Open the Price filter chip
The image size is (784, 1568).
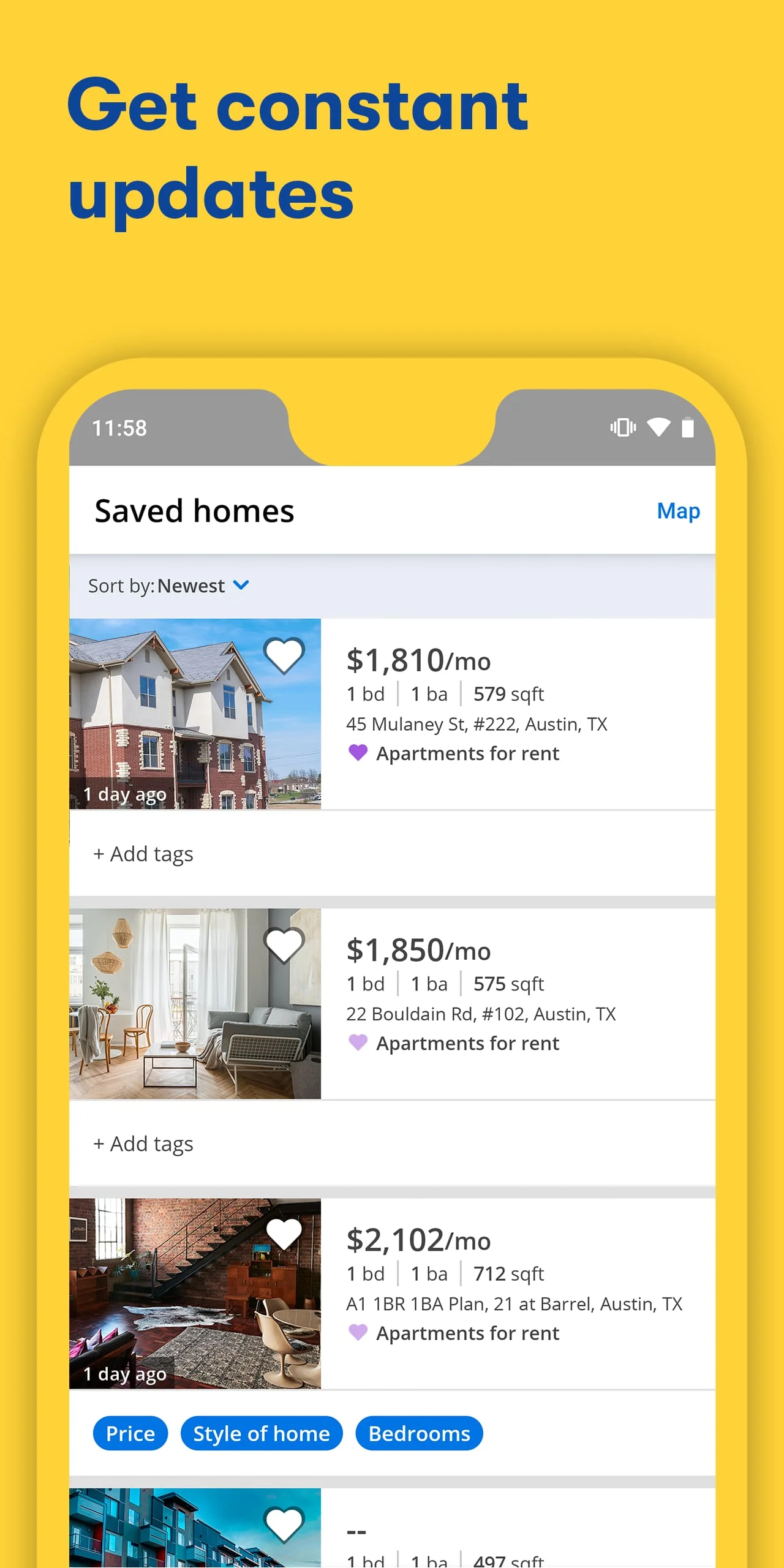129,1433
